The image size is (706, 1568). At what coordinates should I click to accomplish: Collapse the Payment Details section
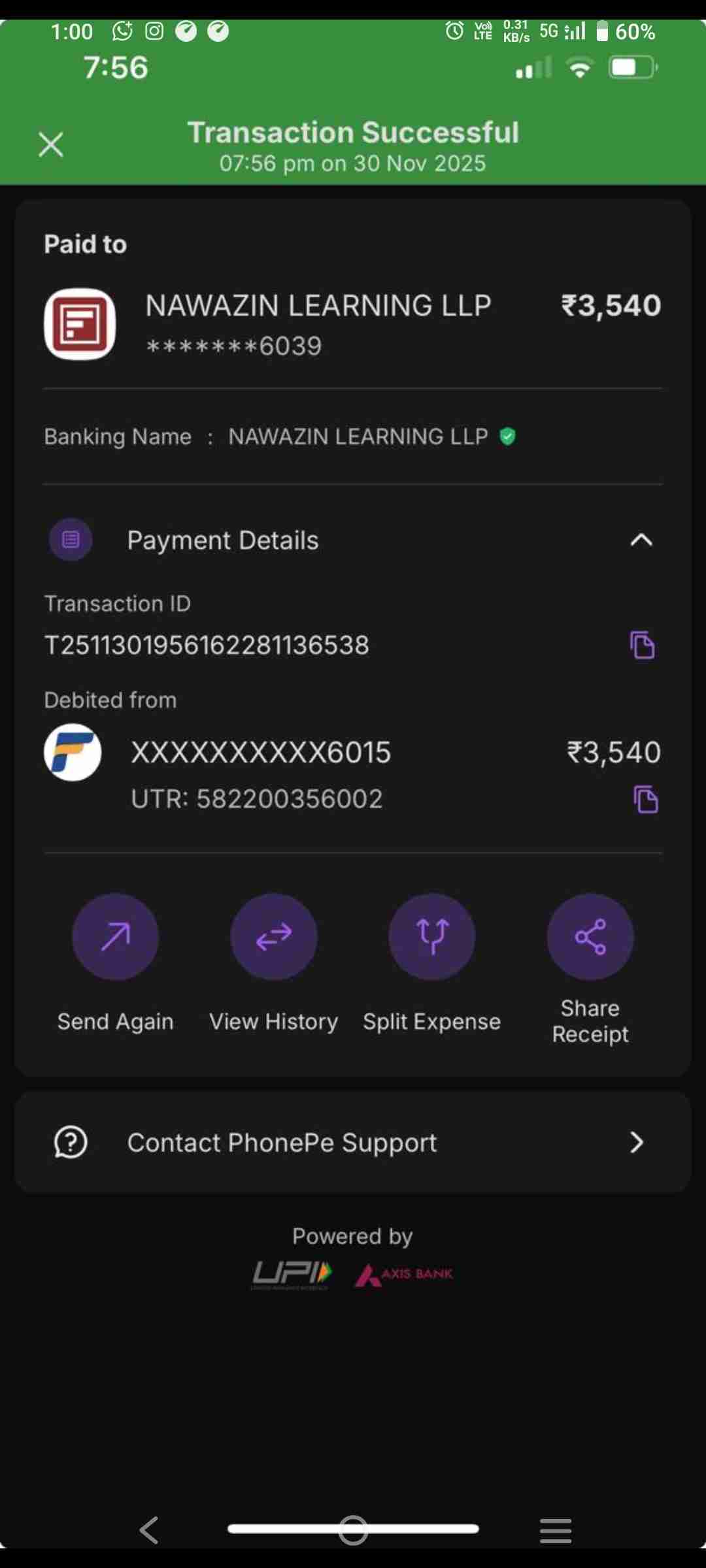click(641, 540)
